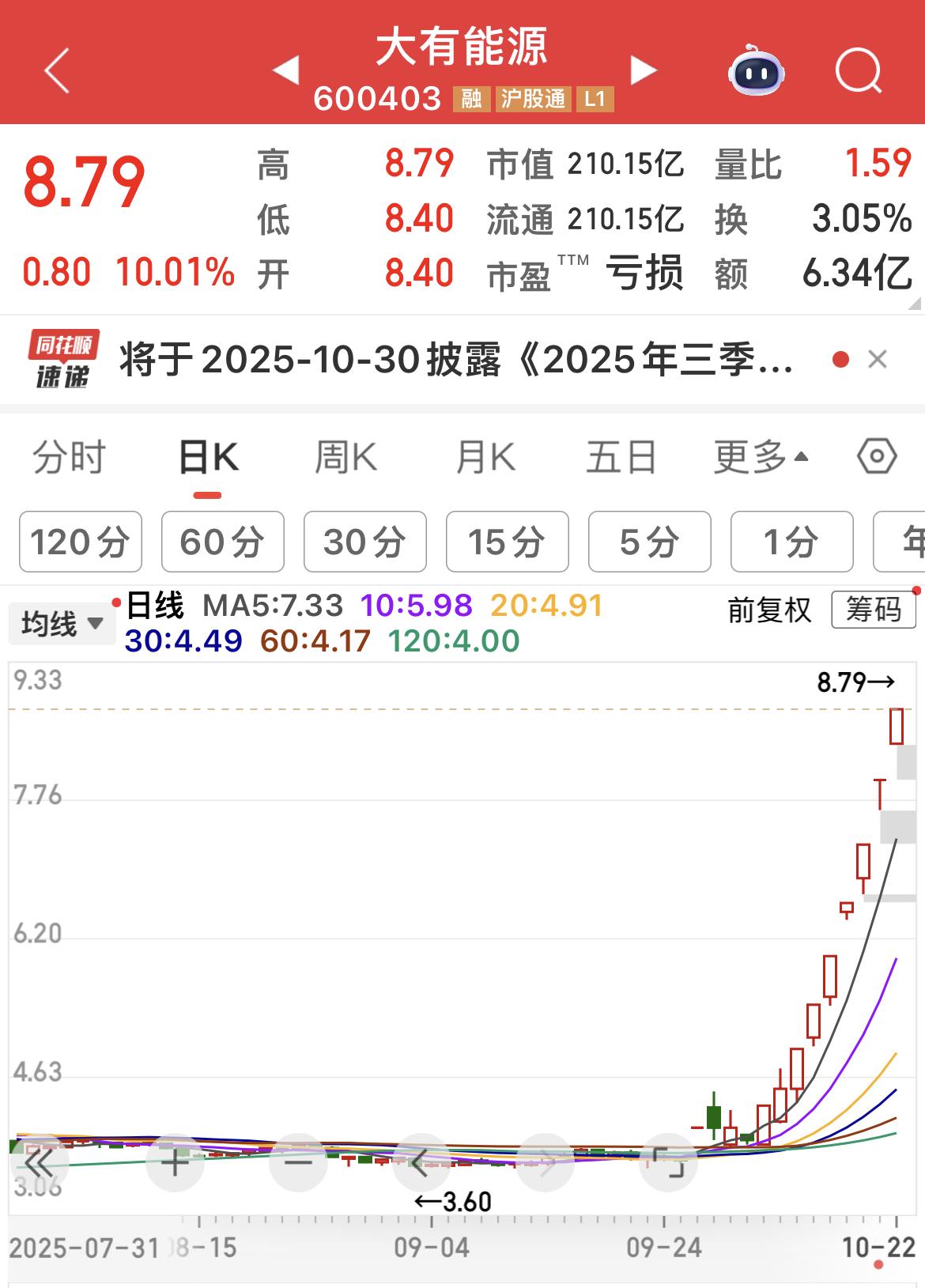Show the 筹码 distribution
This screenshot has width=925, height=1288.
[873, 610]
